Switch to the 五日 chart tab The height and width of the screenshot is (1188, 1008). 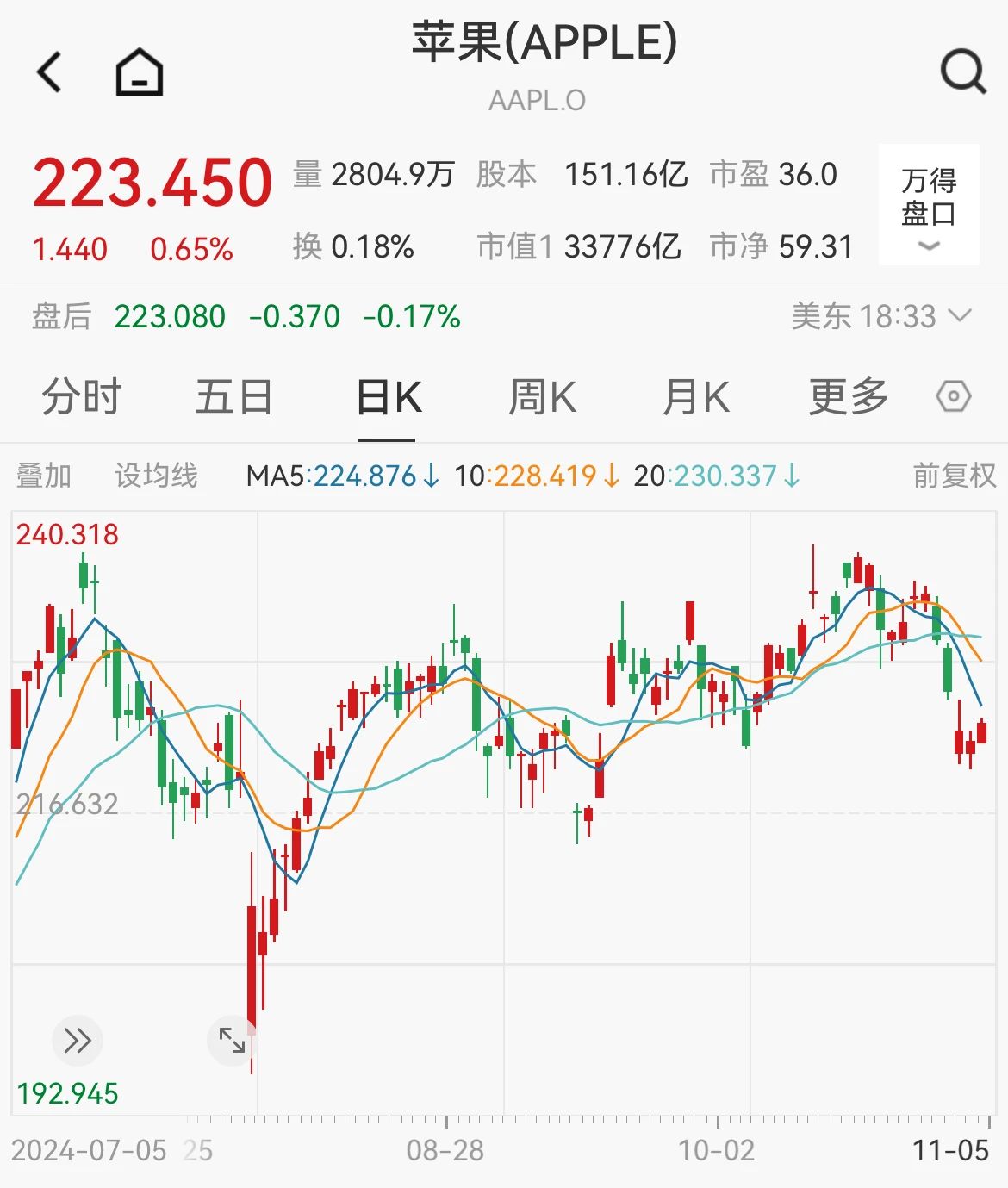pyautogui.click(x=233, y=398)
